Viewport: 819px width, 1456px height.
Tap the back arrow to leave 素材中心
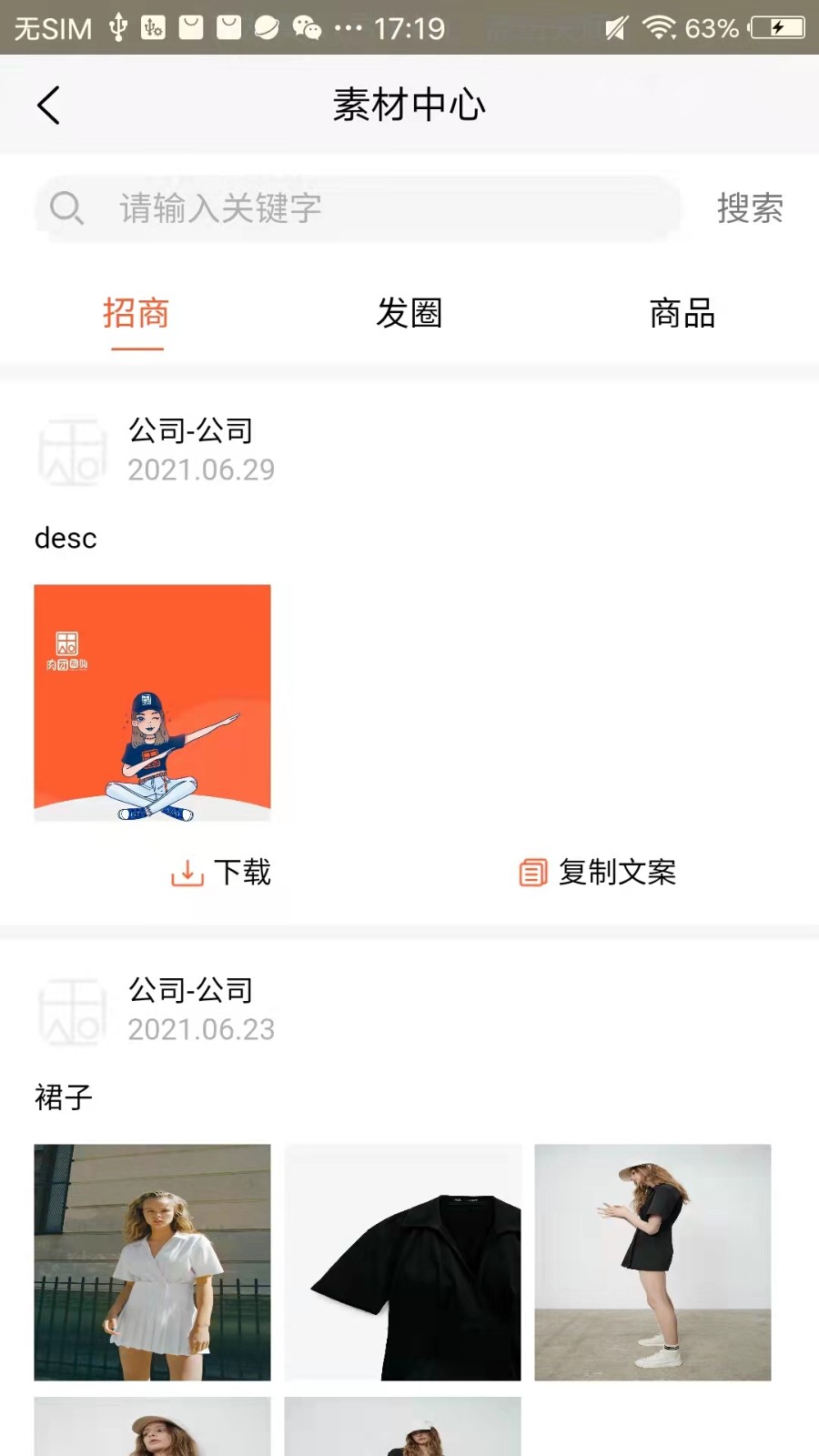pyautogui.click(x=49, y=106)
